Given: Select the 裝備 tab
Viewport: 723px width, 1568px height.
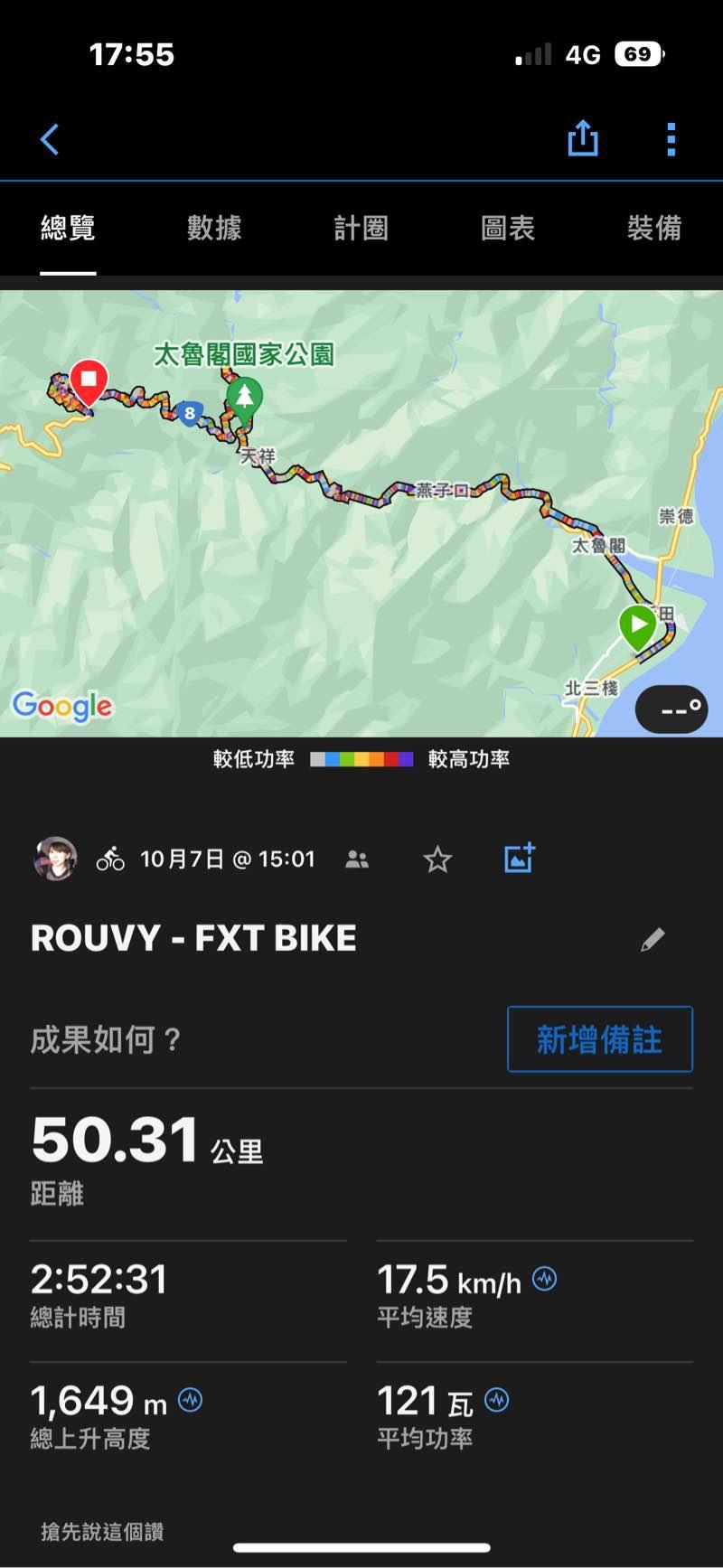Looking at the screenshot, I should click(x=654, y=228).
